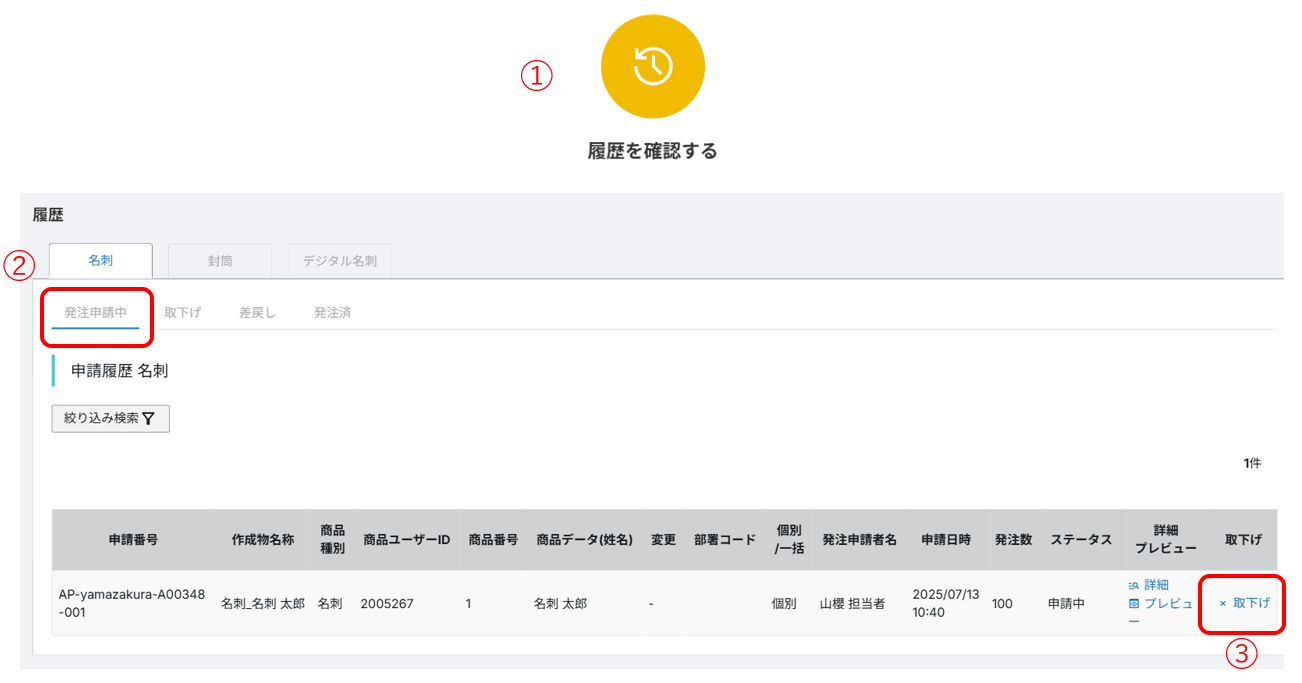The height and width of the screenshot is (683, 1302).
Task: Select the 発注申請中 sub-tab
Action: (96, 312)
